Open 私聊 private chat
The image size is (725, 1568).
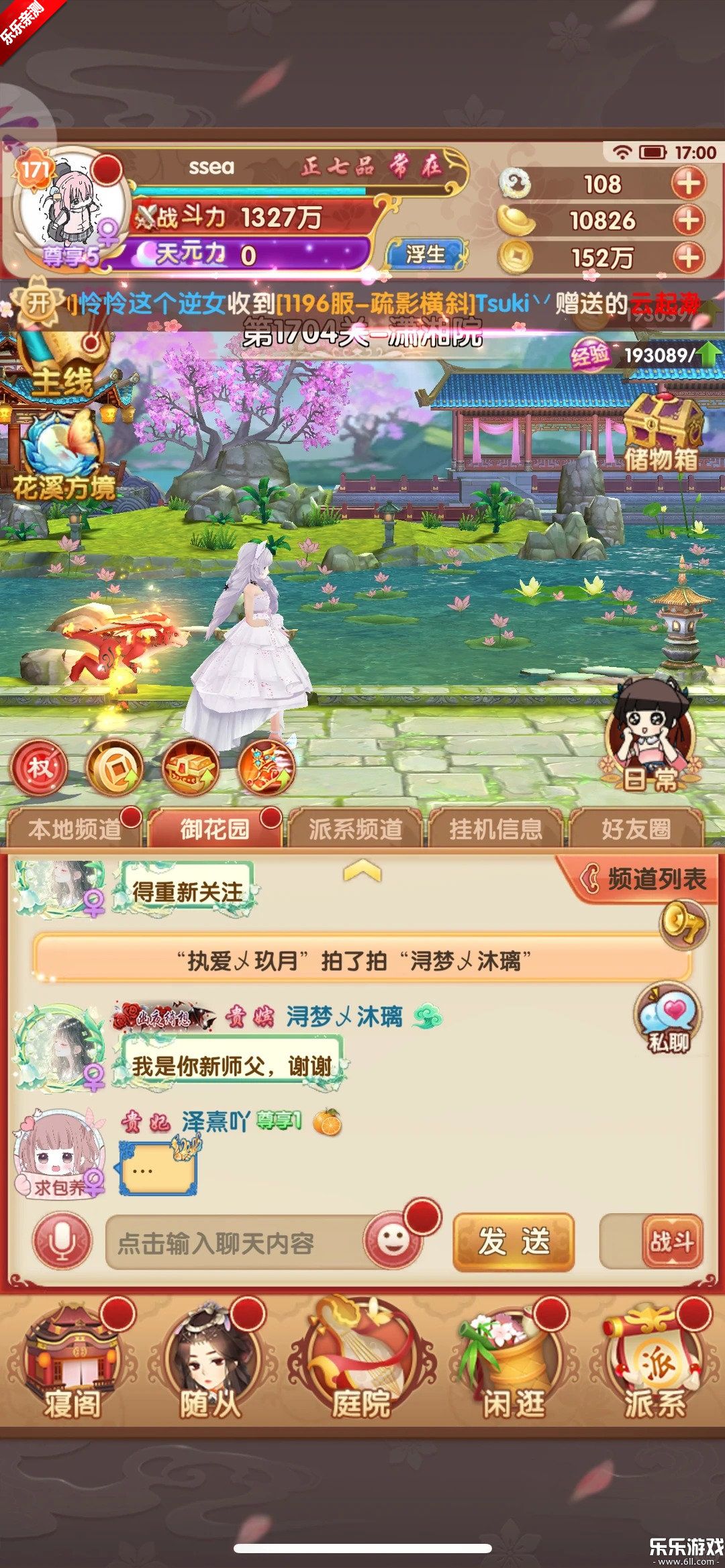point(668,1018)
